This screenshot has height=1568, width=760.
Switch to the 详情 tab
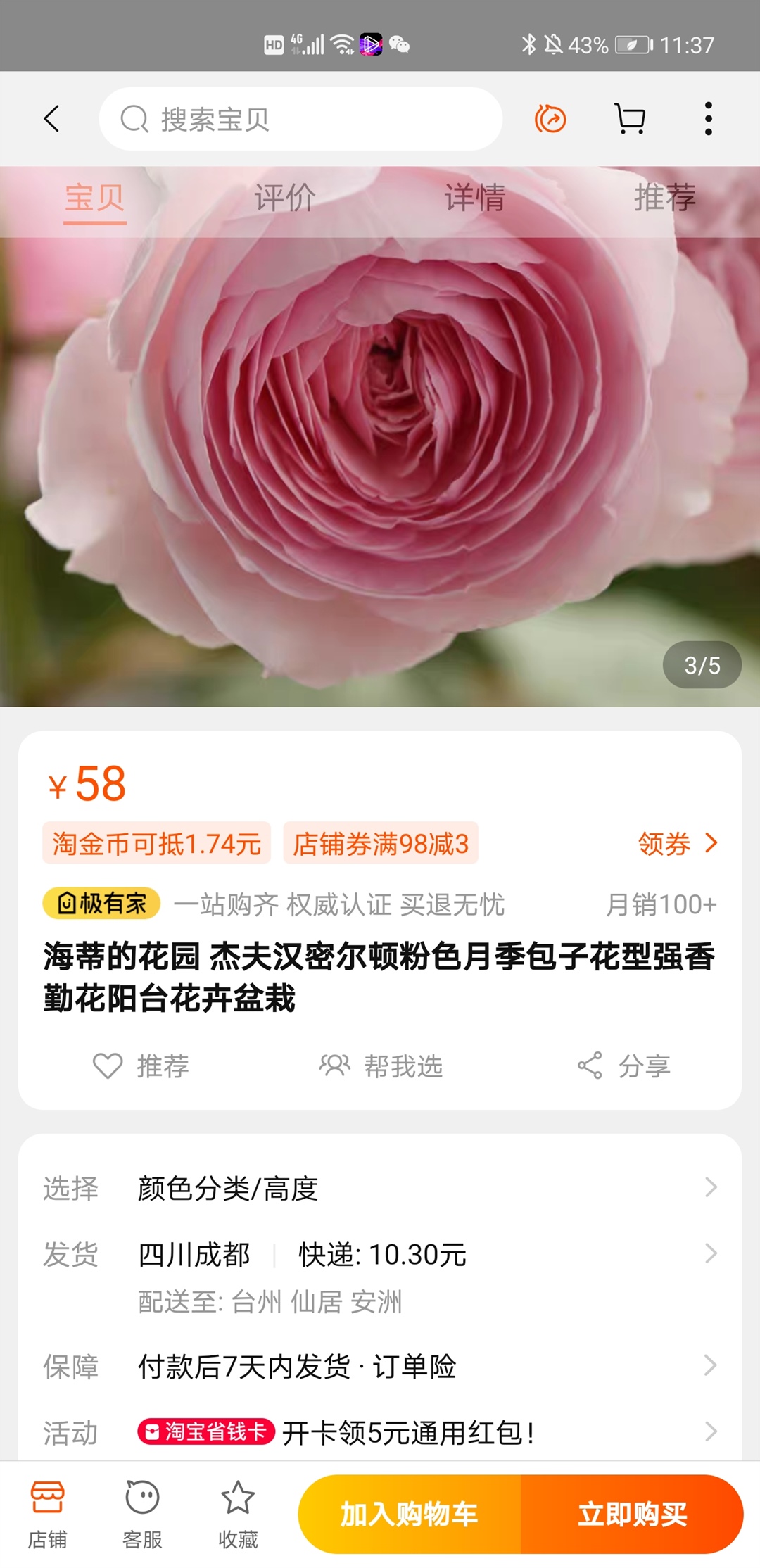[x=474, y=198]
